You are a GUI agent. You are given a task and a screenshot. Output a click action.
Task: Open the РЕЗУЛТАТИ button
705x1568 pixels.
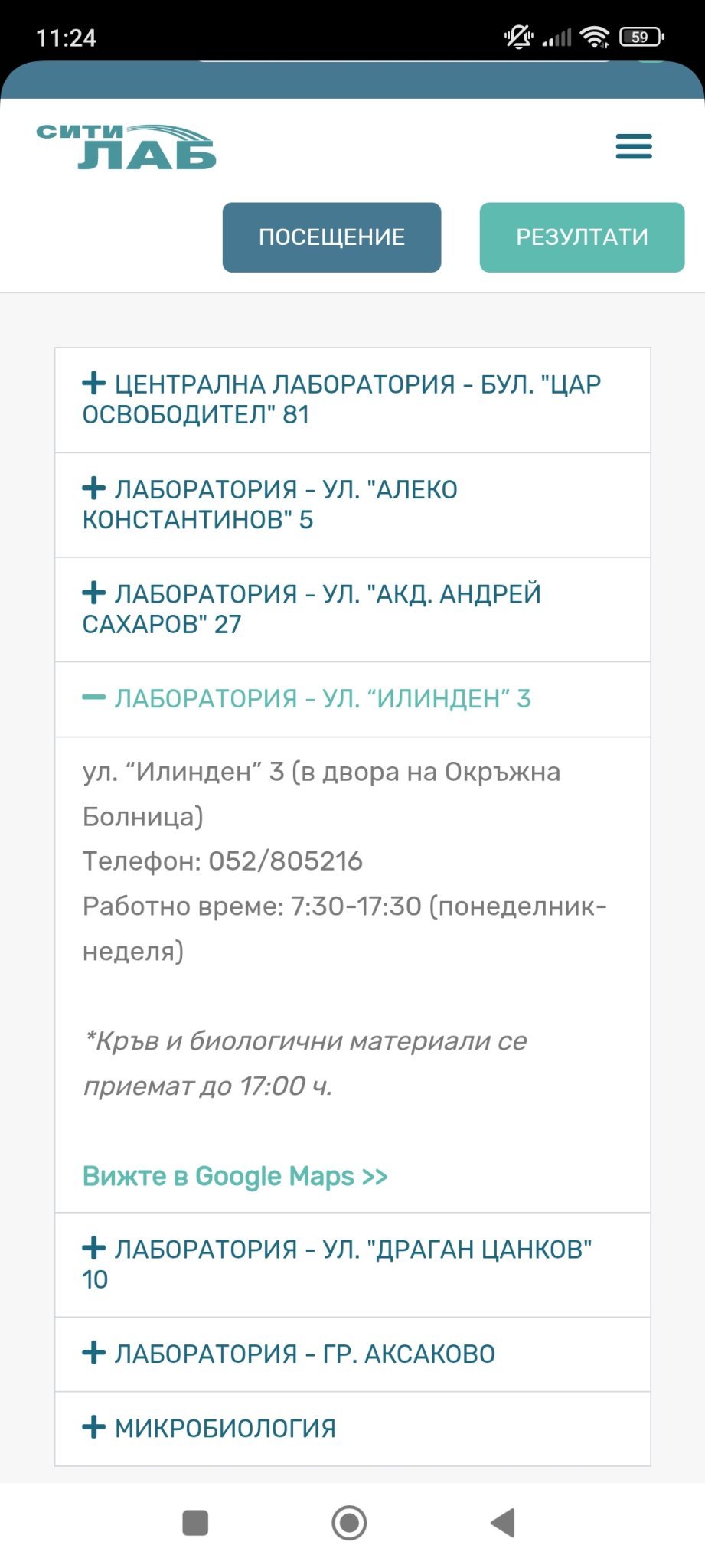pos(582,237)
